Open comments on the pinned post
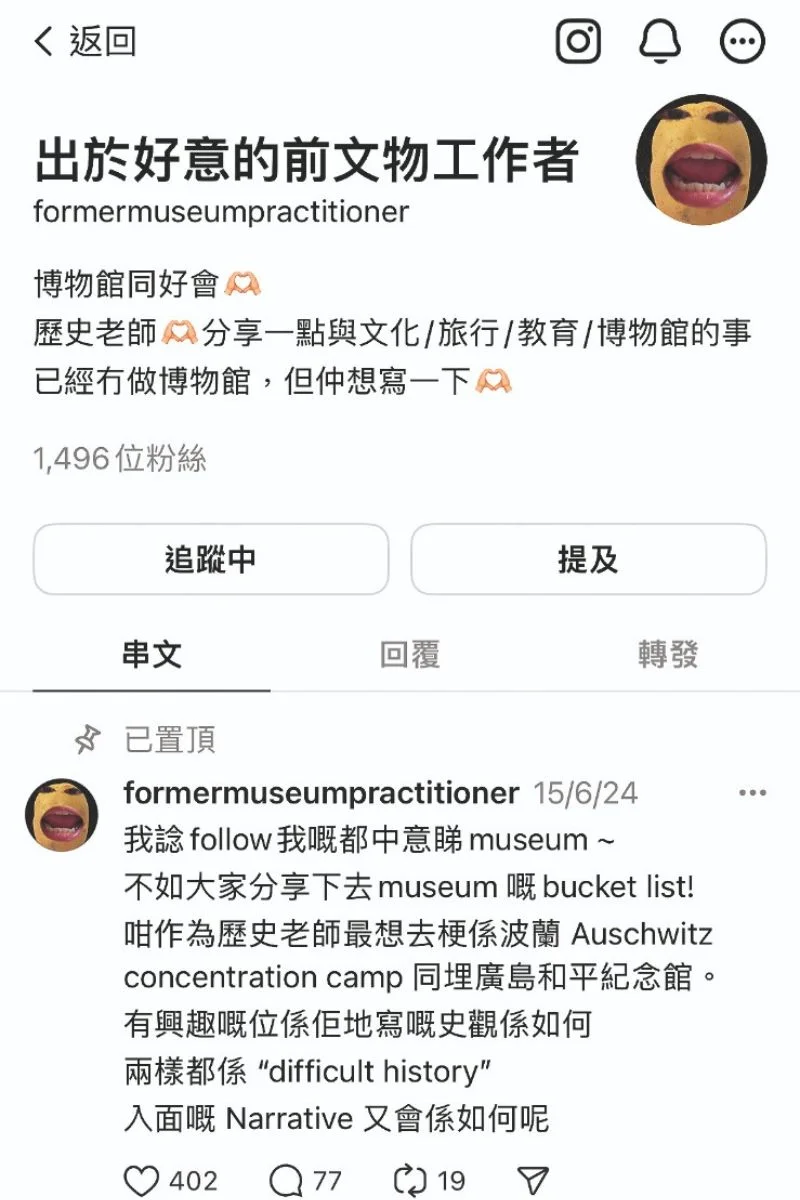800x1200 pixels. [287, 1181]
